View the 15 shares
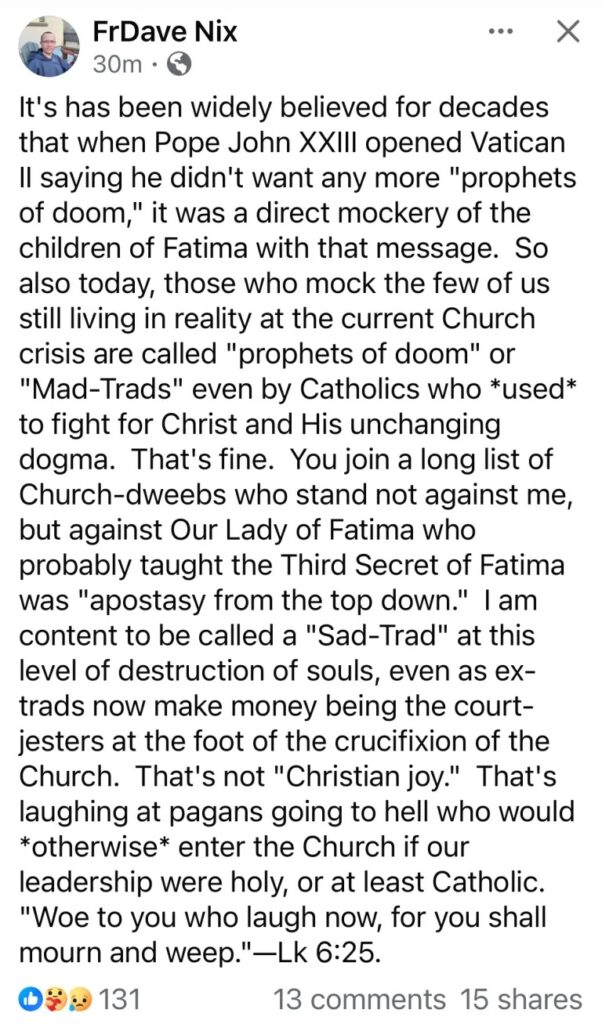 point(520,998)
